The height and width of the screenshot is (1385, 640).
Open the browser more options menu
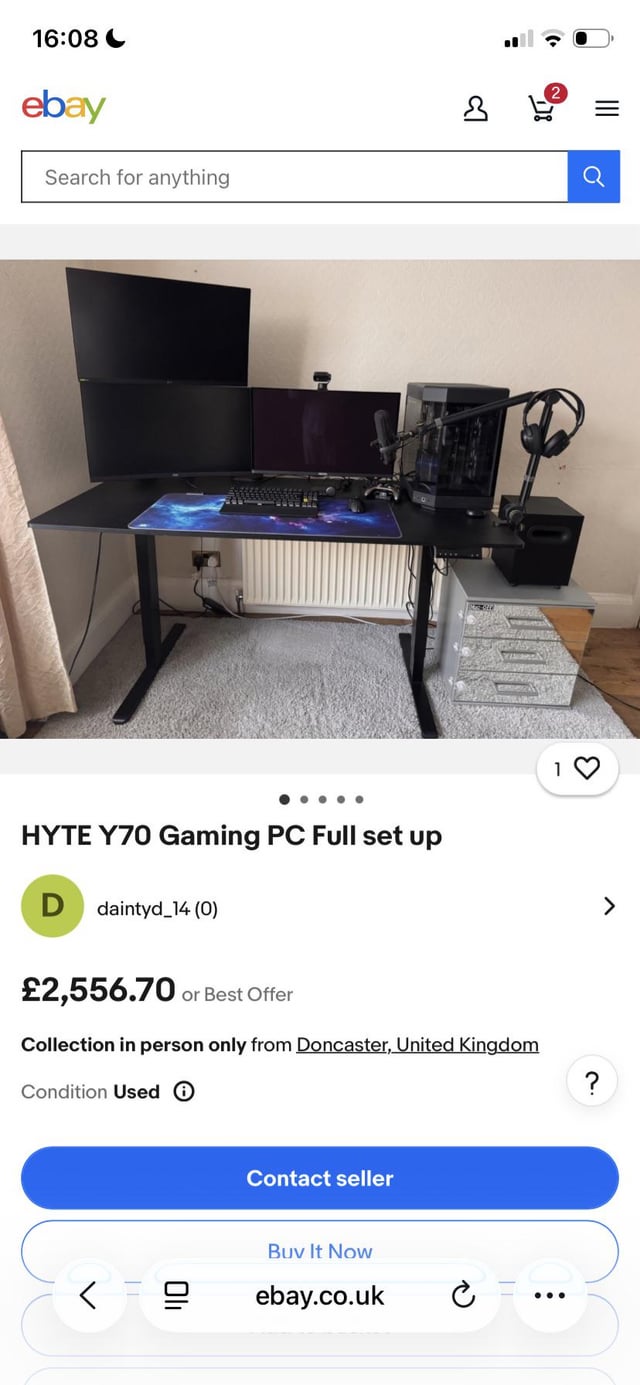[550, 1296]
